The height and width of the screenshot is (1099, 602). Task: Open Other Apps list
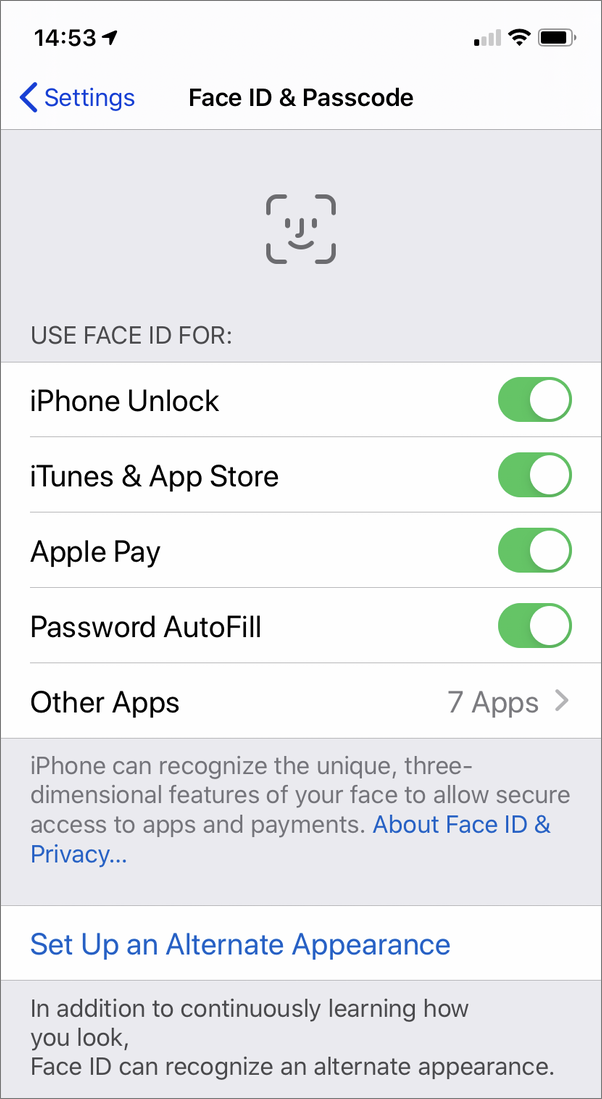pos(300,702)
